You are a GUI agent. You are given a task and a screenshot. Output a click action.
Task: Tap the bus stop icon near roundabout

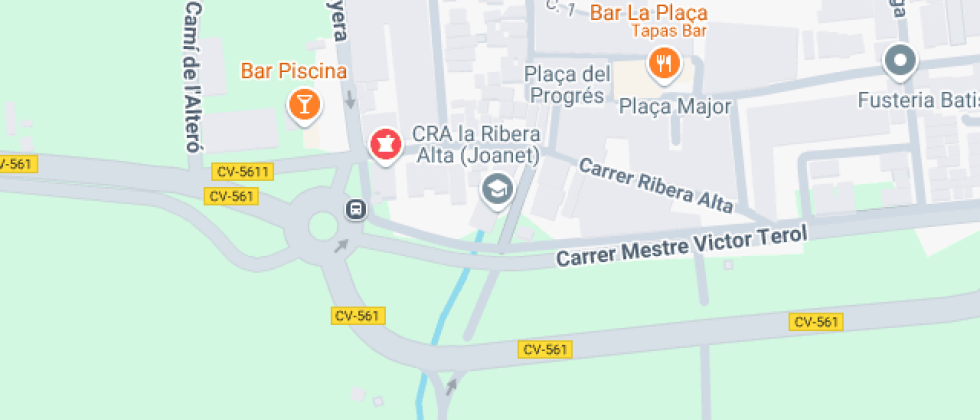[355, 209]
